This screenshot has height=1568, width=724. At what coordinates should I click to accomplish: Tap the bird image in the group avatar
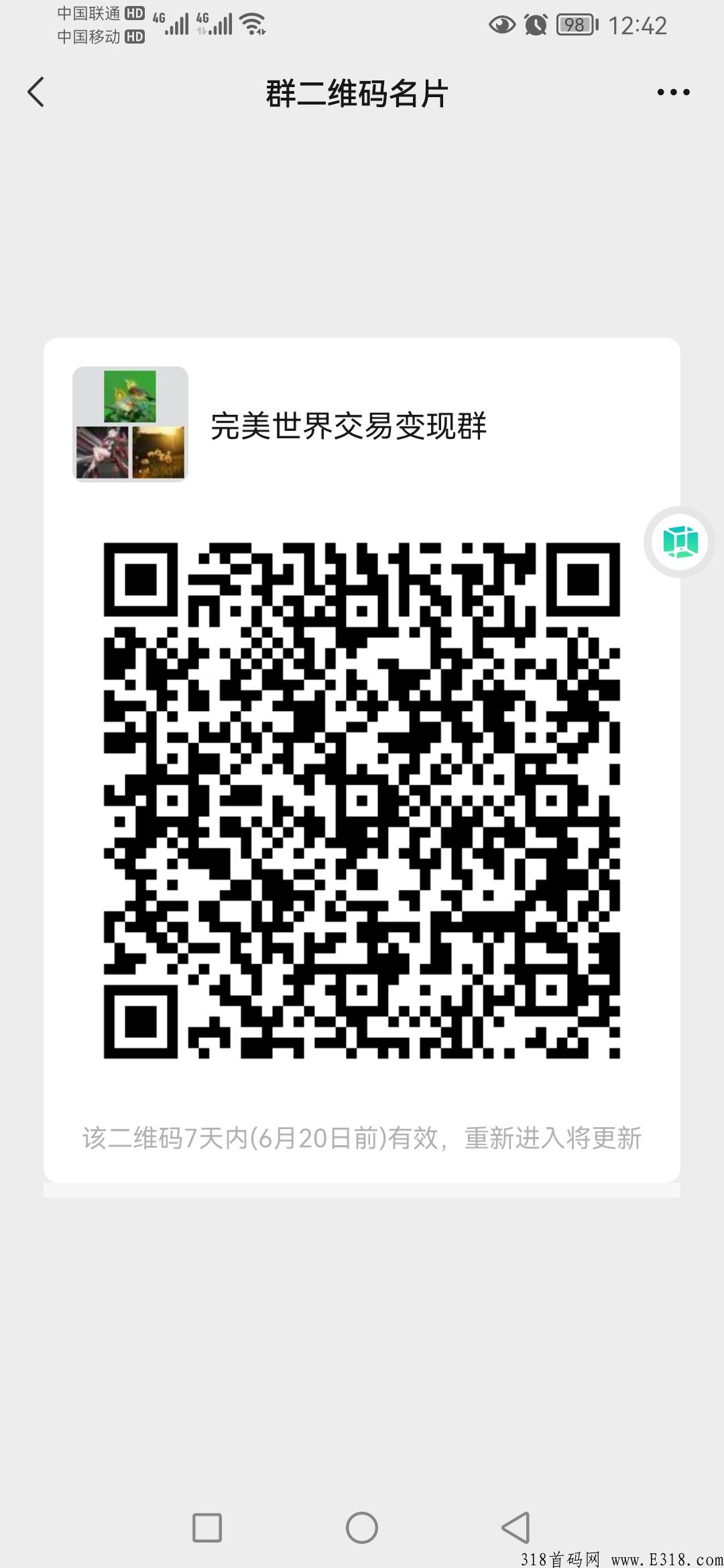click(x=129, y=395)
